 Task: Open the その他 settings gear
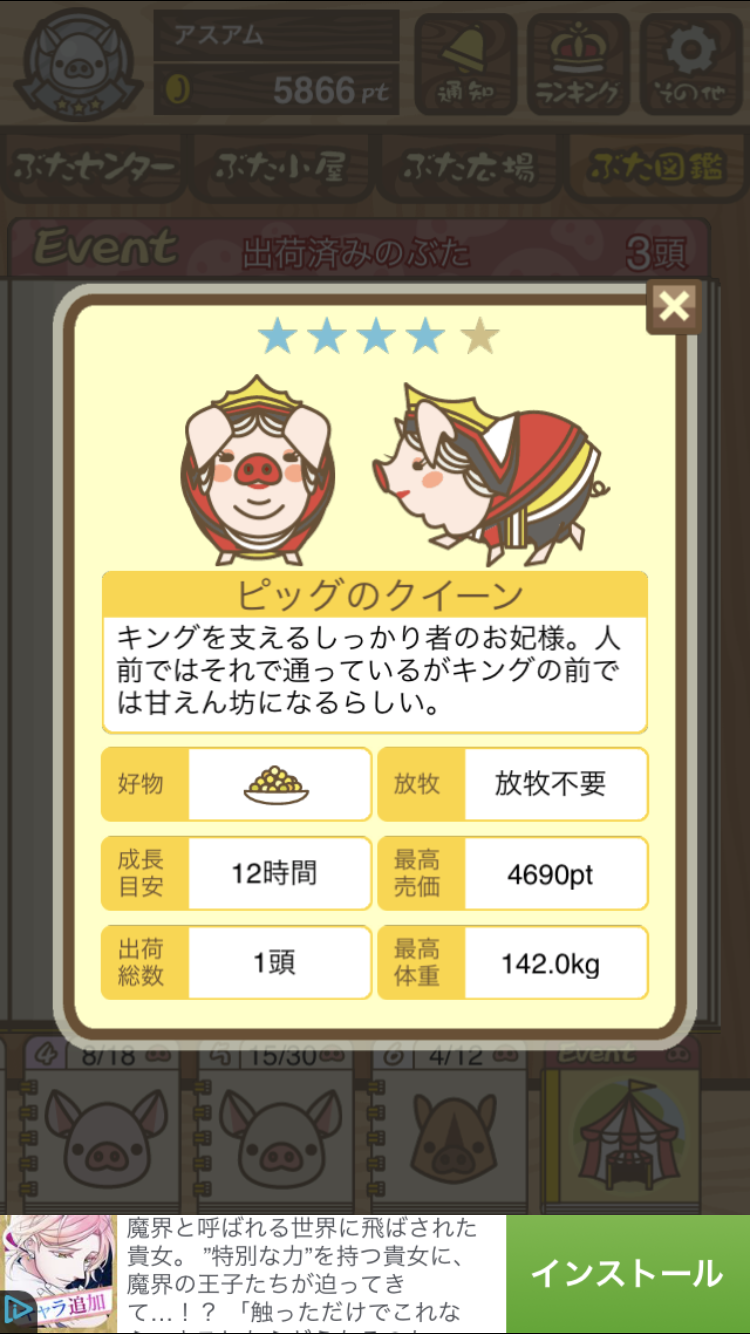pyautogui.click(x=692, y=62)
